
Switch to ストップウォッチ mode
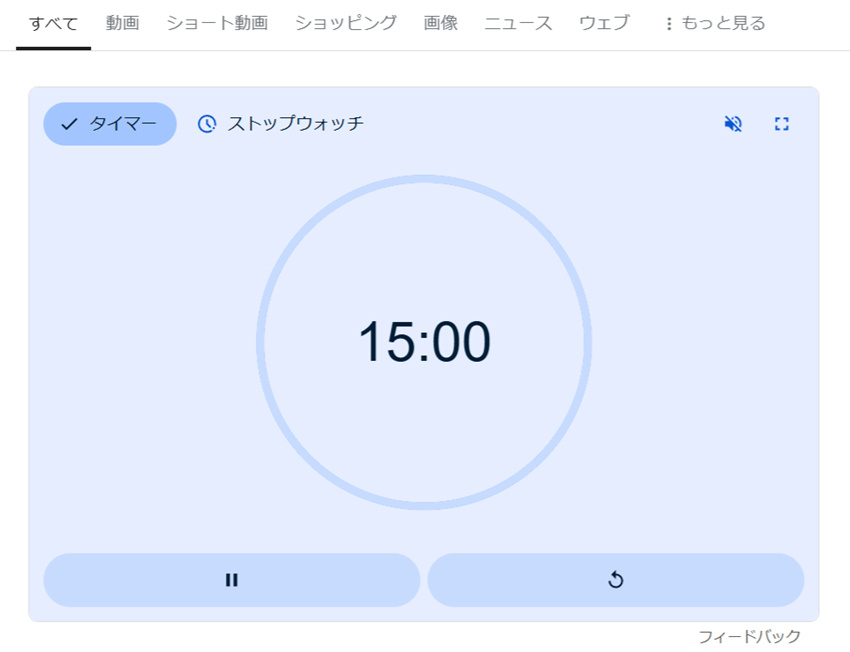(280, 124)
